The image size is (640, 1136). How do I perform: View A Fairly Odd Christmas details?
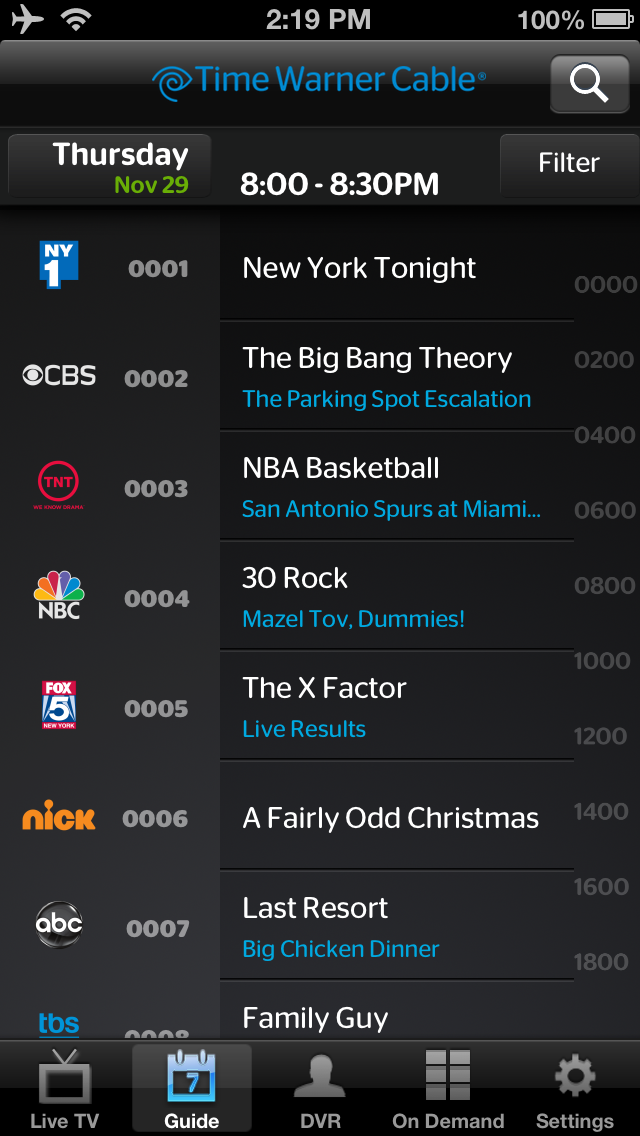396,818
